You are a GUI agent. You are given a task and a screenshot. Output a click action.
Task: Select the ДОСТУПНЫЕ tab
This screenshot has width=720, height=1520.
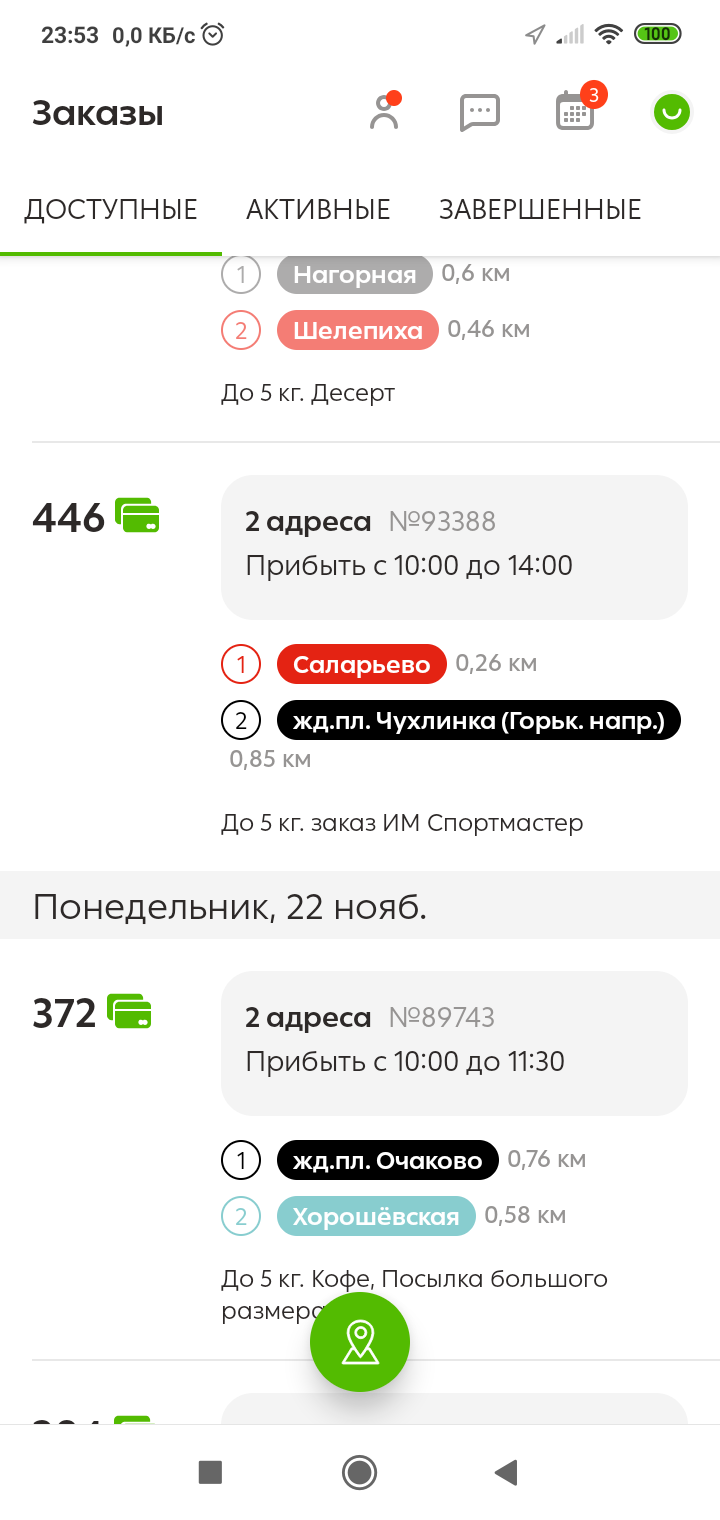point(111,210)
